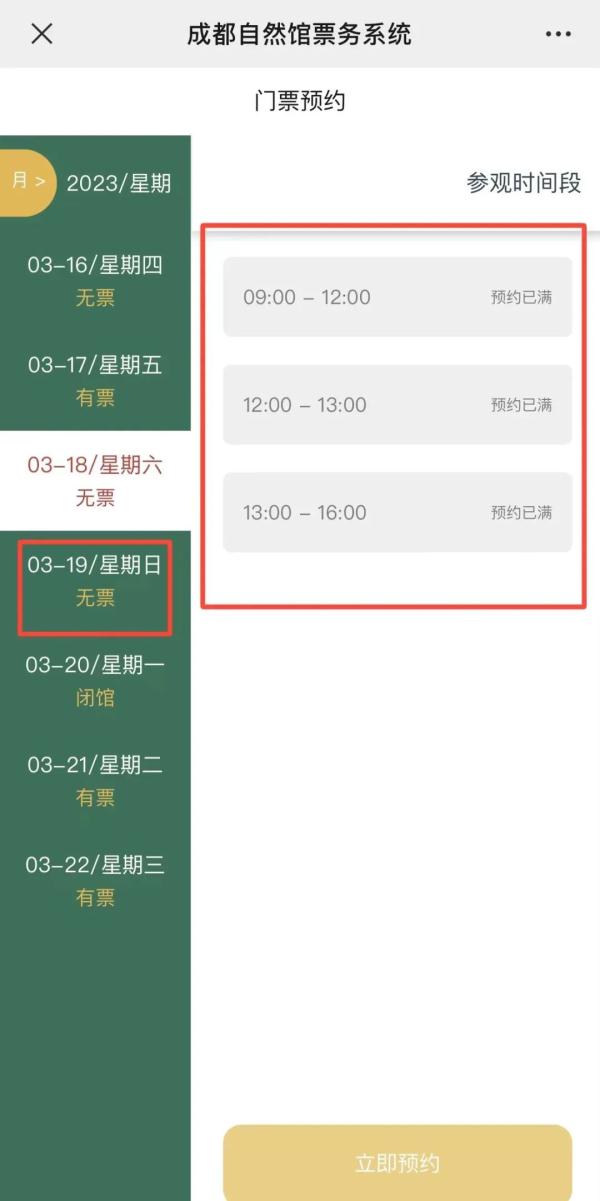Image resolution: width=600 pixels, height=1201 pixels.
Task: Tap the 立即预约 book now button
Action: click(x=397, y=1163)
